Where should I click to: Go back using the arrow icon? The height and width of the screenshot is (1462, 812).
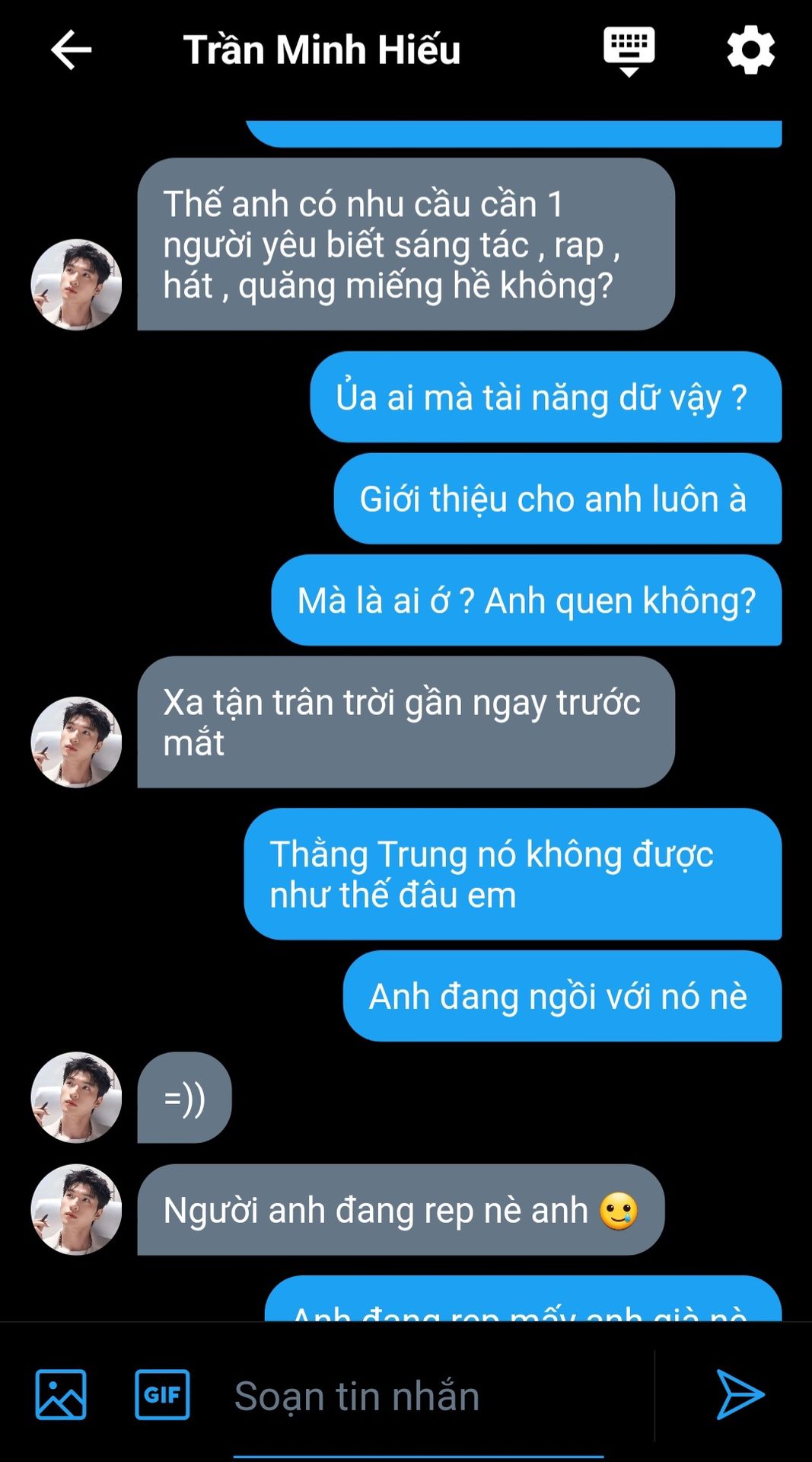point(72,50)
